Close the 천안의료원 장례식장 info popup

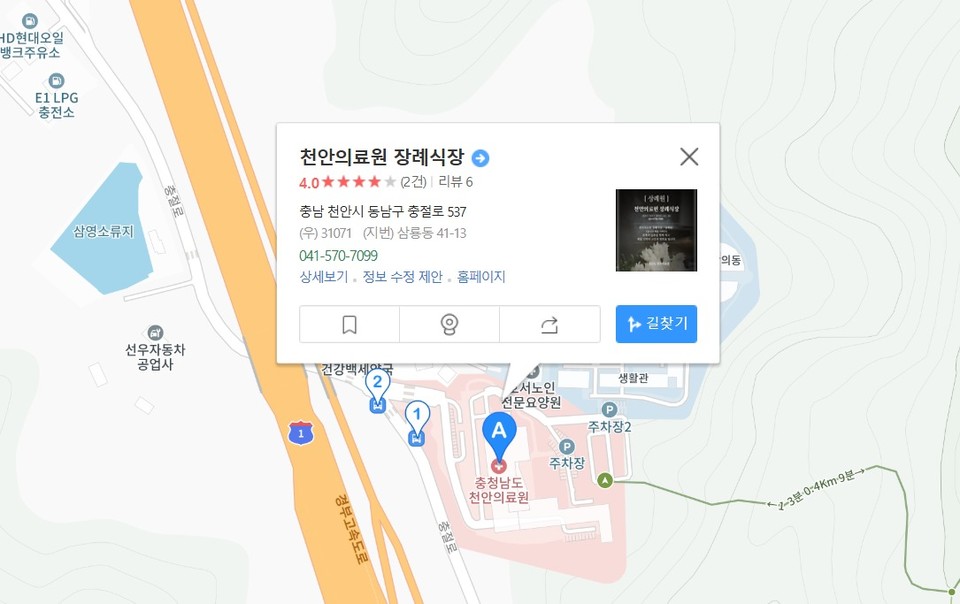(x=689, y=157)
